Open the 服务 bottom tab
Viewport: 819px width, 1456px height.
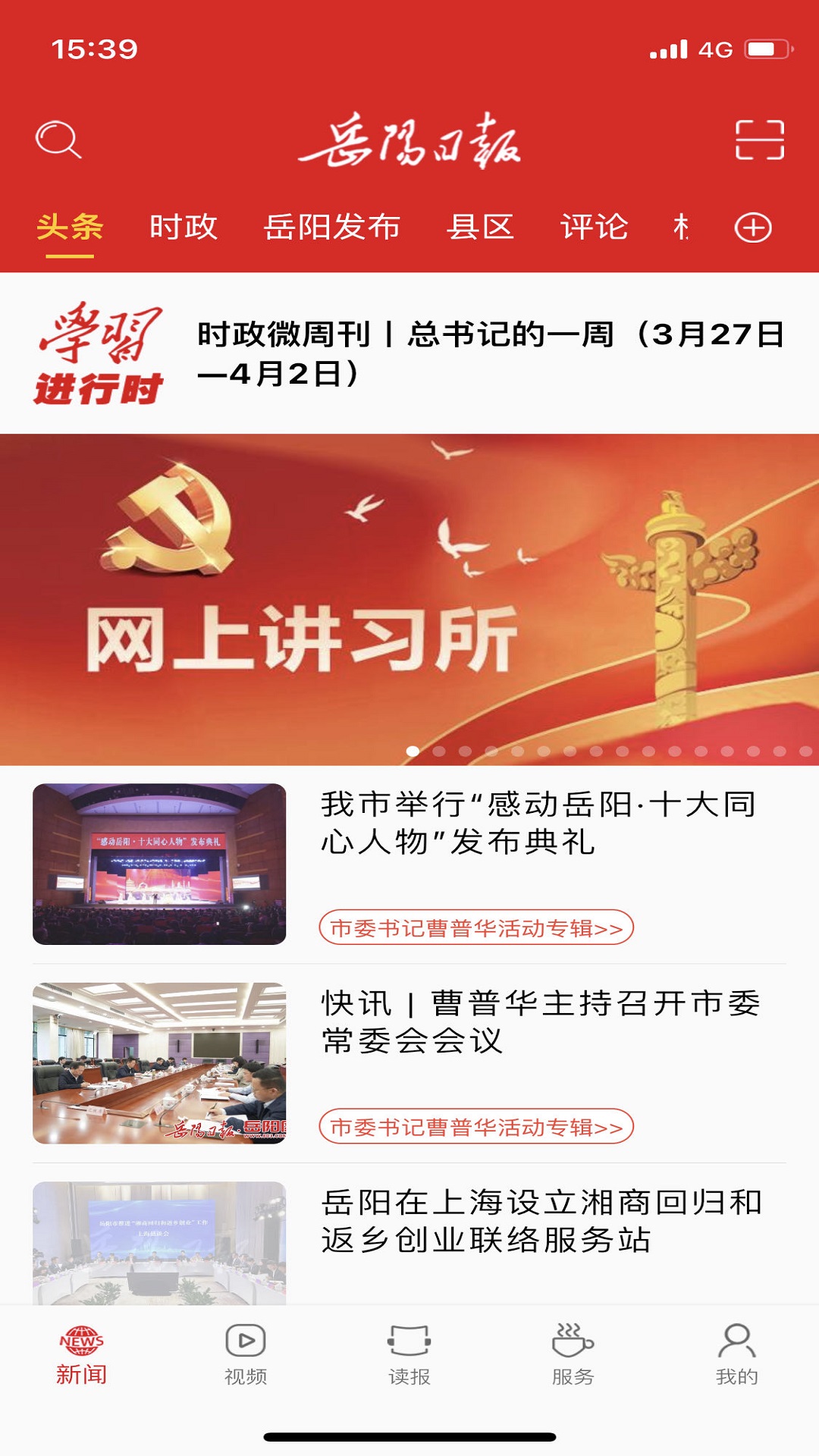(x=573, y=1354)
